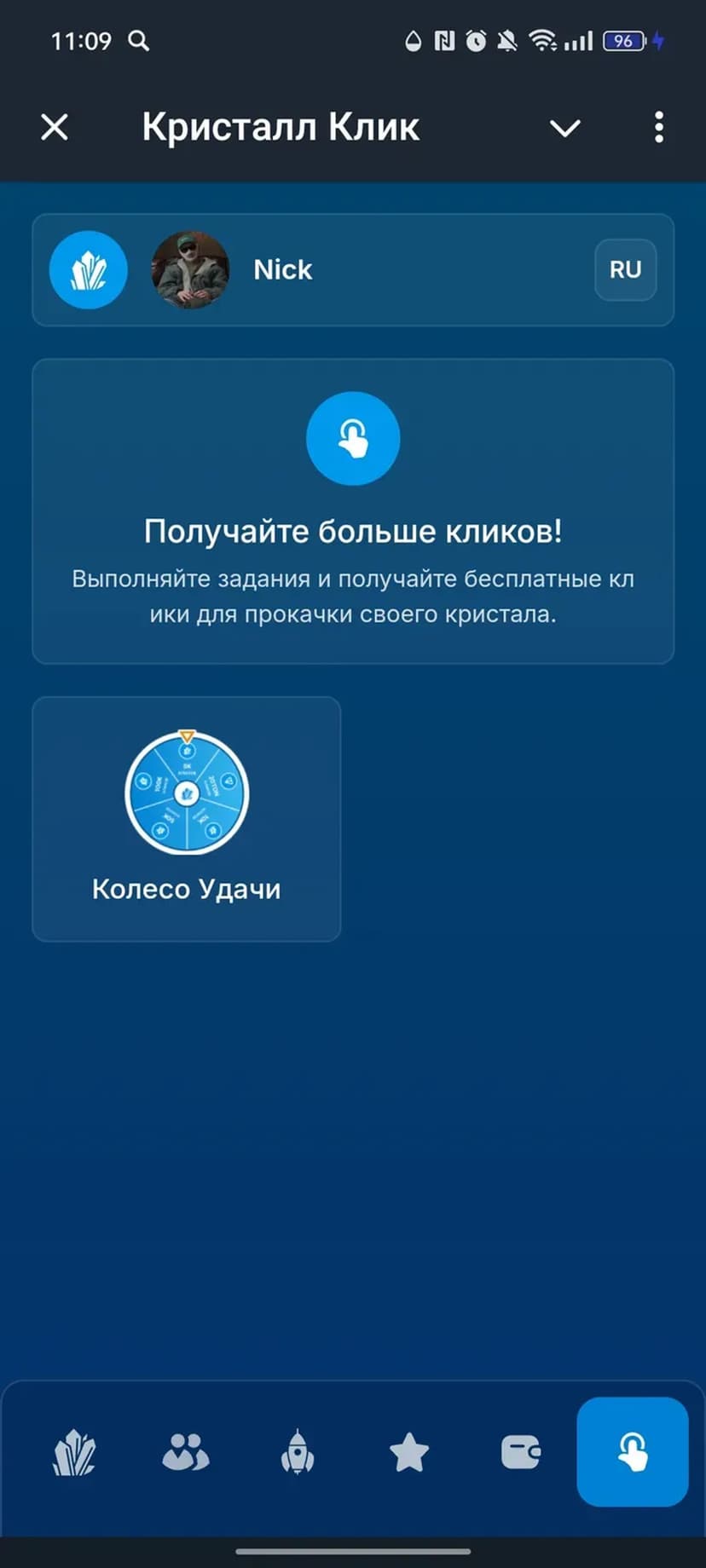The height and width of the screenshot is (1568, 706).
Task: Switch to the crystal tab
Action: click(x=75, y=1452)
